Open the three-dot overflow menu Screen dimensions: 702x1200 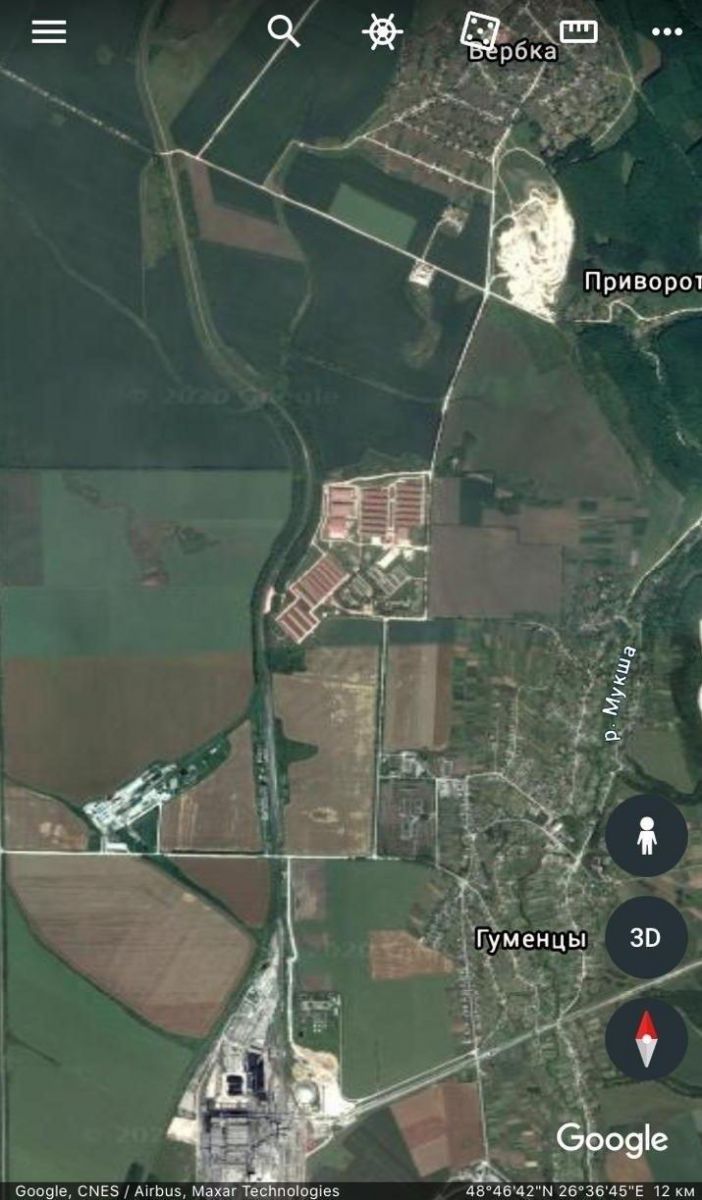(667, 32)
